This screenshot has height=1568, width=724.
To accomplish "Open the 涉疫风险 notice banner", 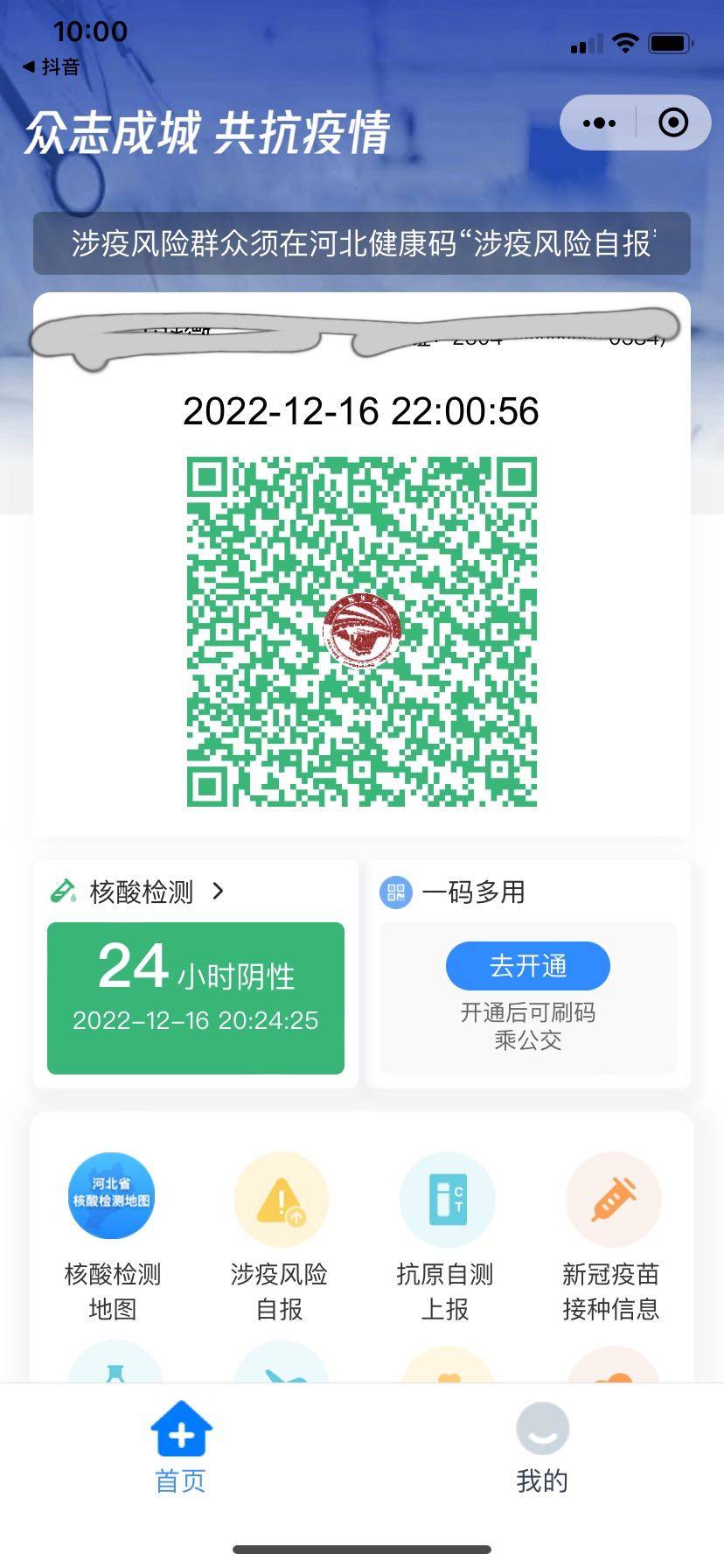I will (362, 243).
